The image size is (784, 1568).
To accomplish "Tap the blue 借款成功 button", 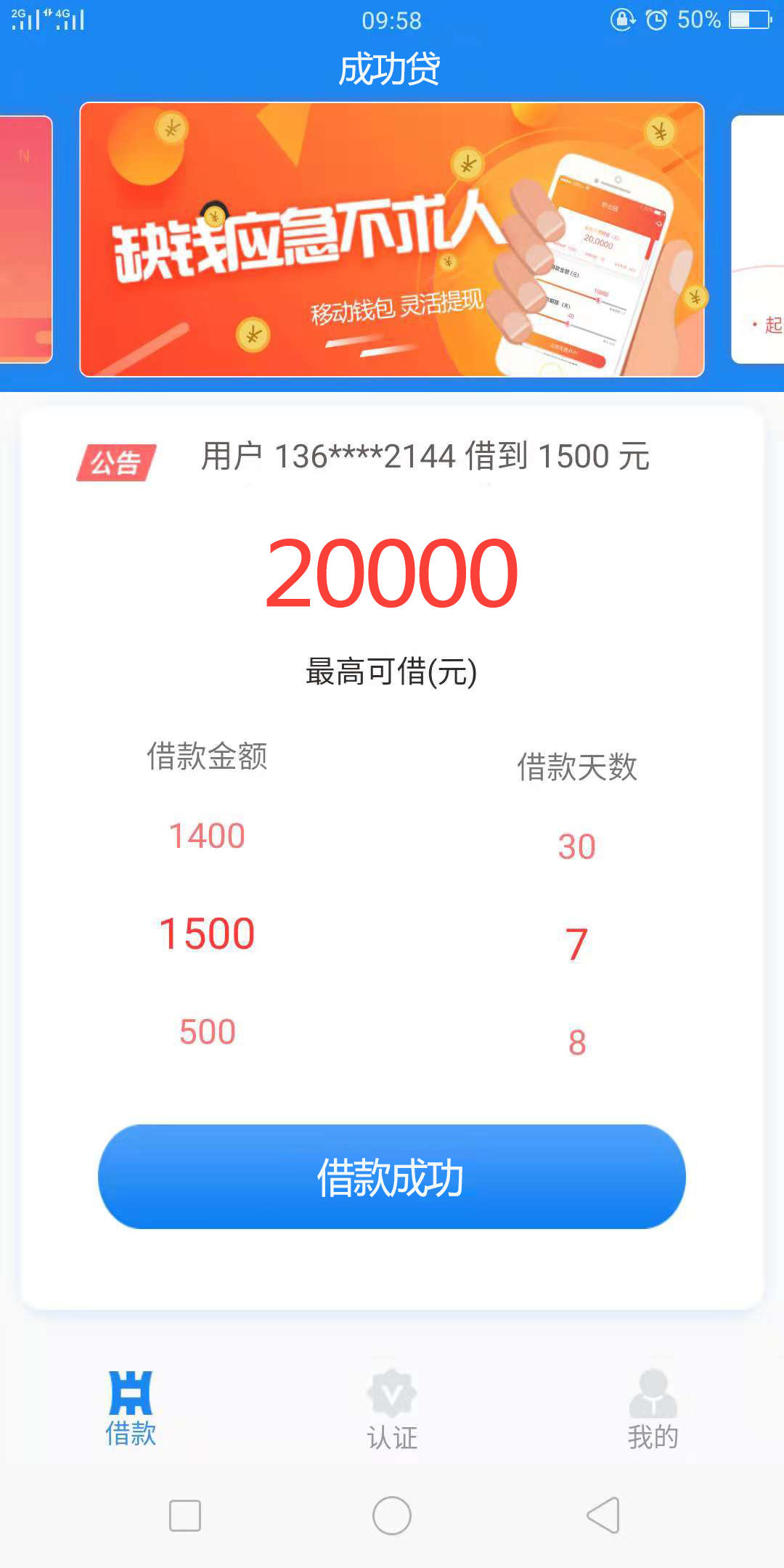I will [392, 1177].
